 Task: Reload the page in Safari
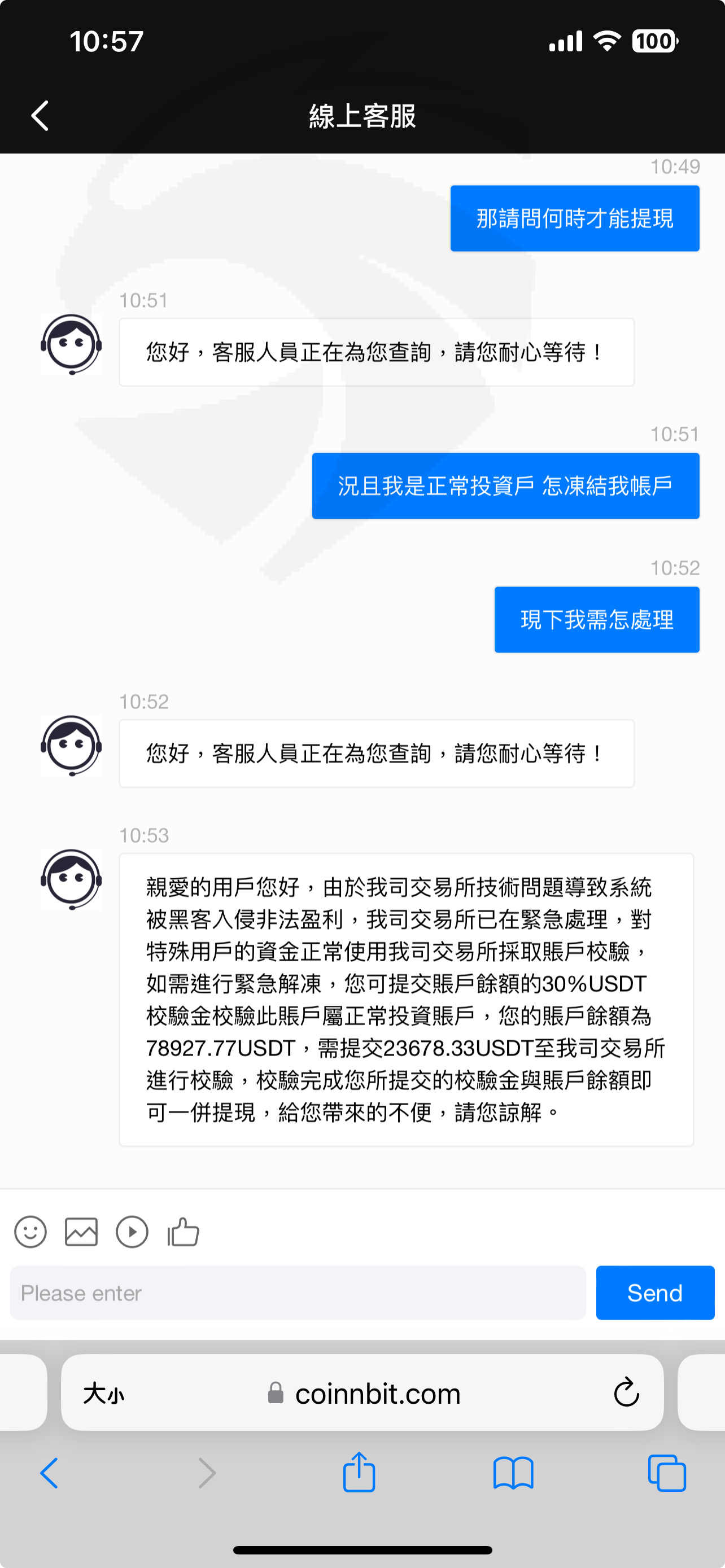click(626, 1392)
